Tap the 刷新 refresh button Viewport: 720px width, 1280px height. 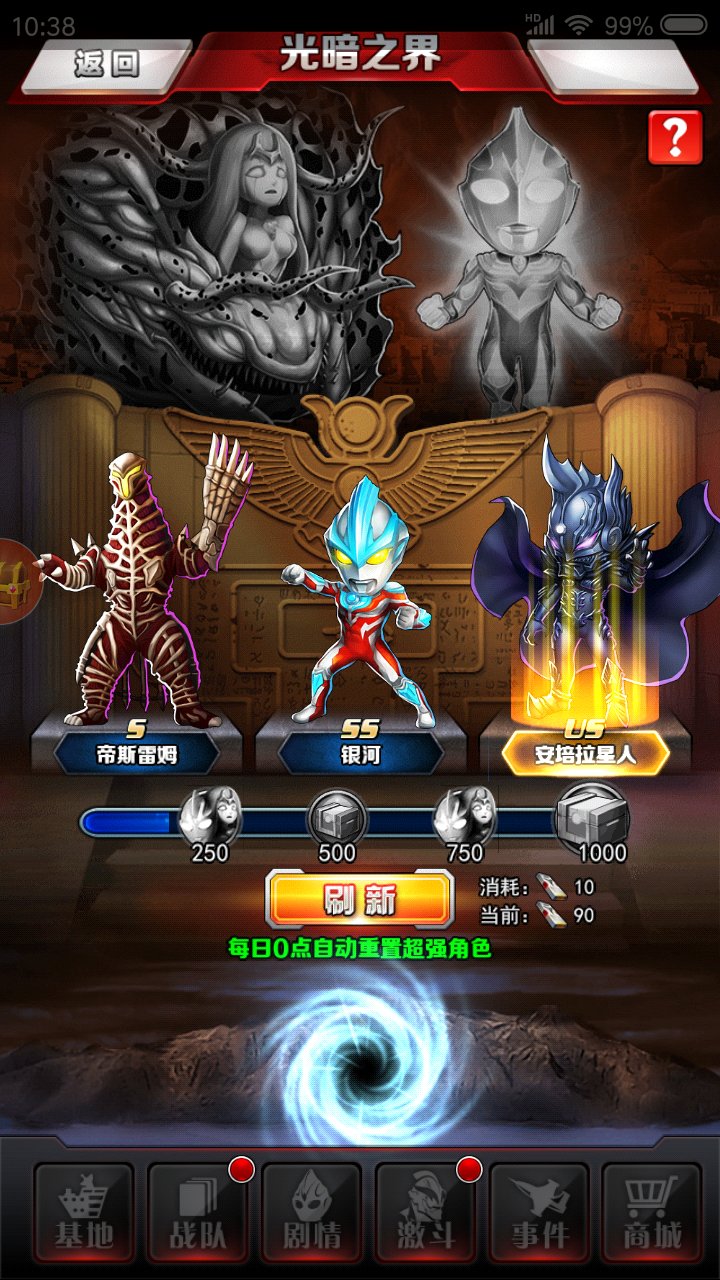(x=360, y=899)
